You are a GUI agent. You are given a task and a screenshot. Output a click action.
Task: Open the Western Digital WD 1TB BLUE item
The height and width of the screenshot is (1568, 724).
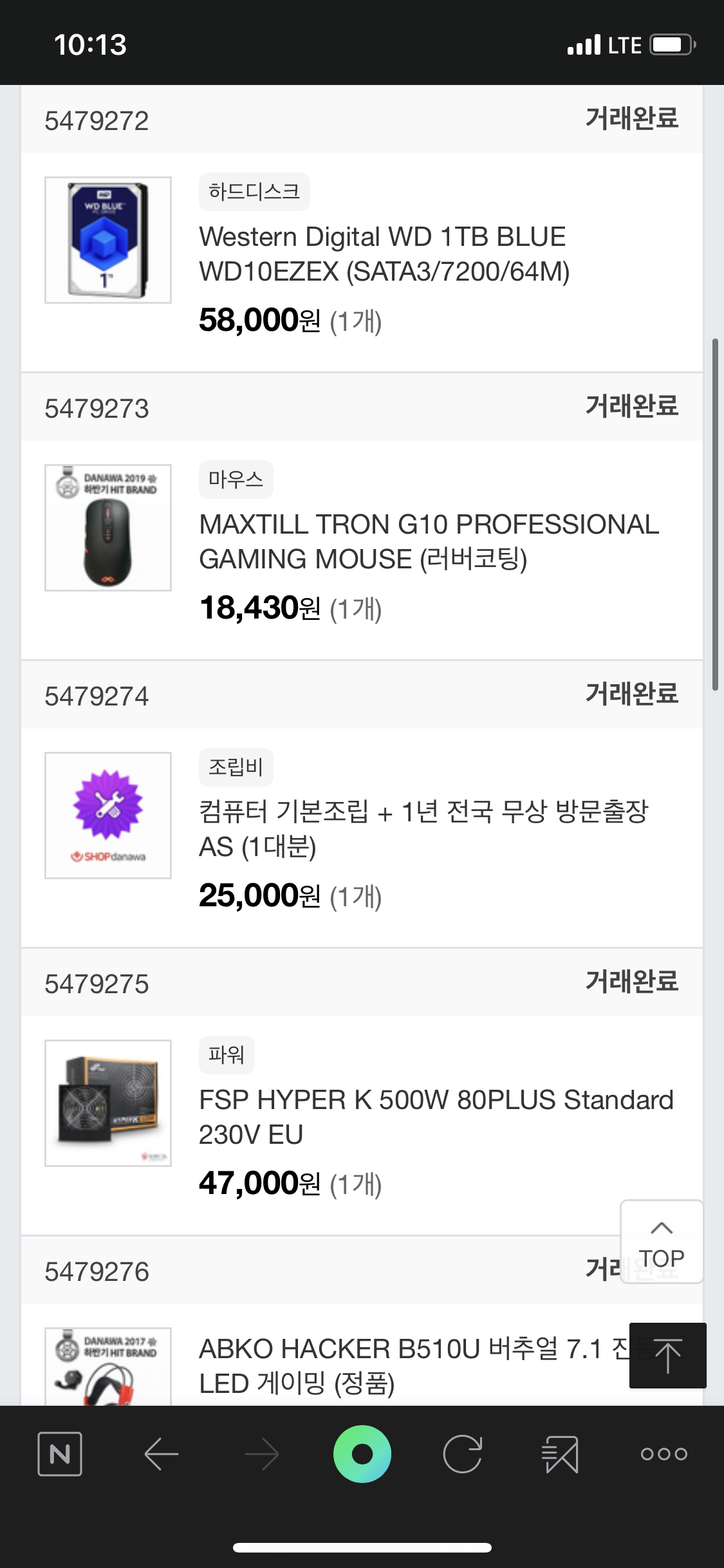384,254
